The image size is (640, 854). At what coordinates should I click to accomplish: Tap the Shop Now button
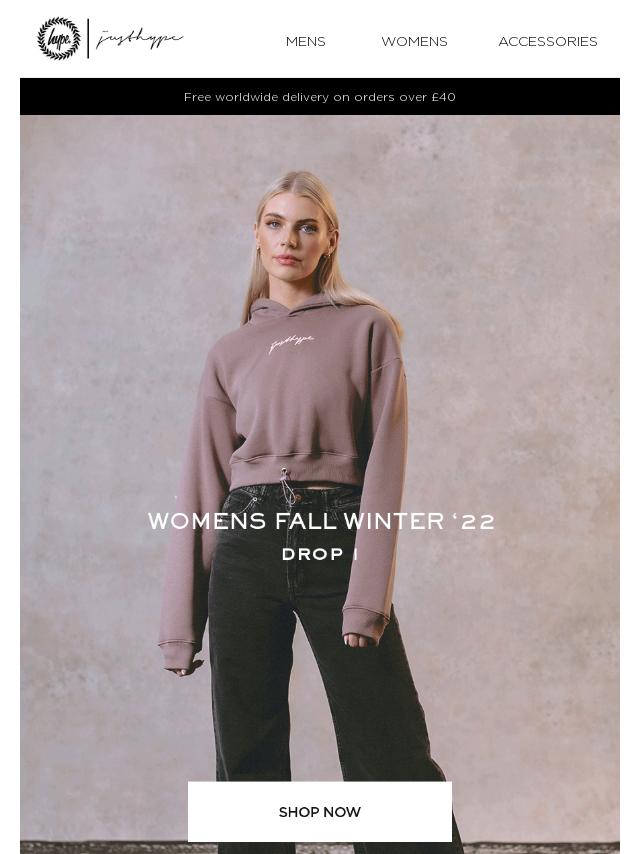coord(320,812)
